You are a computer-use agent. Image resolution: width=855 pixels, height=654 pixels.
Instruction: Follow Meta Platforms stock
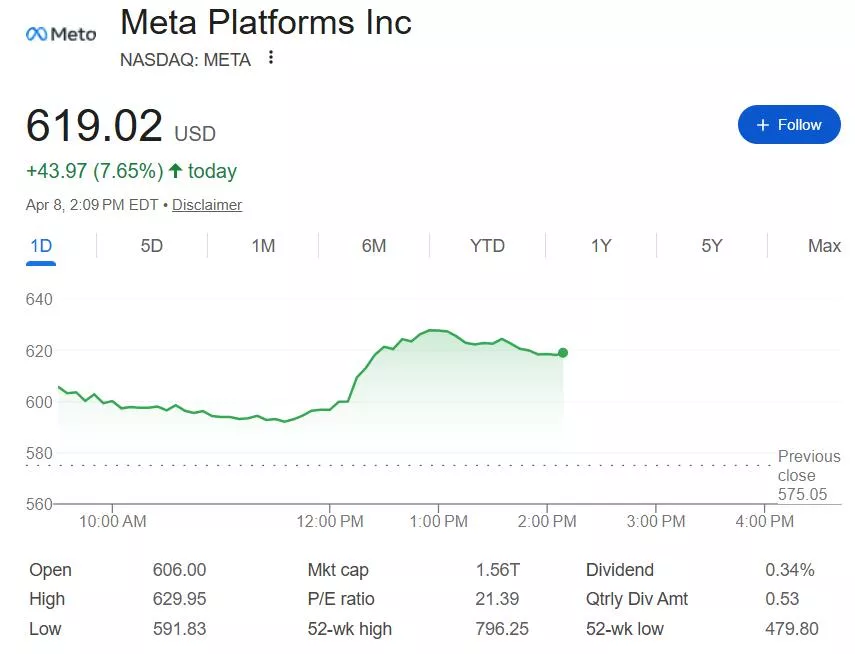coord(789,125)
